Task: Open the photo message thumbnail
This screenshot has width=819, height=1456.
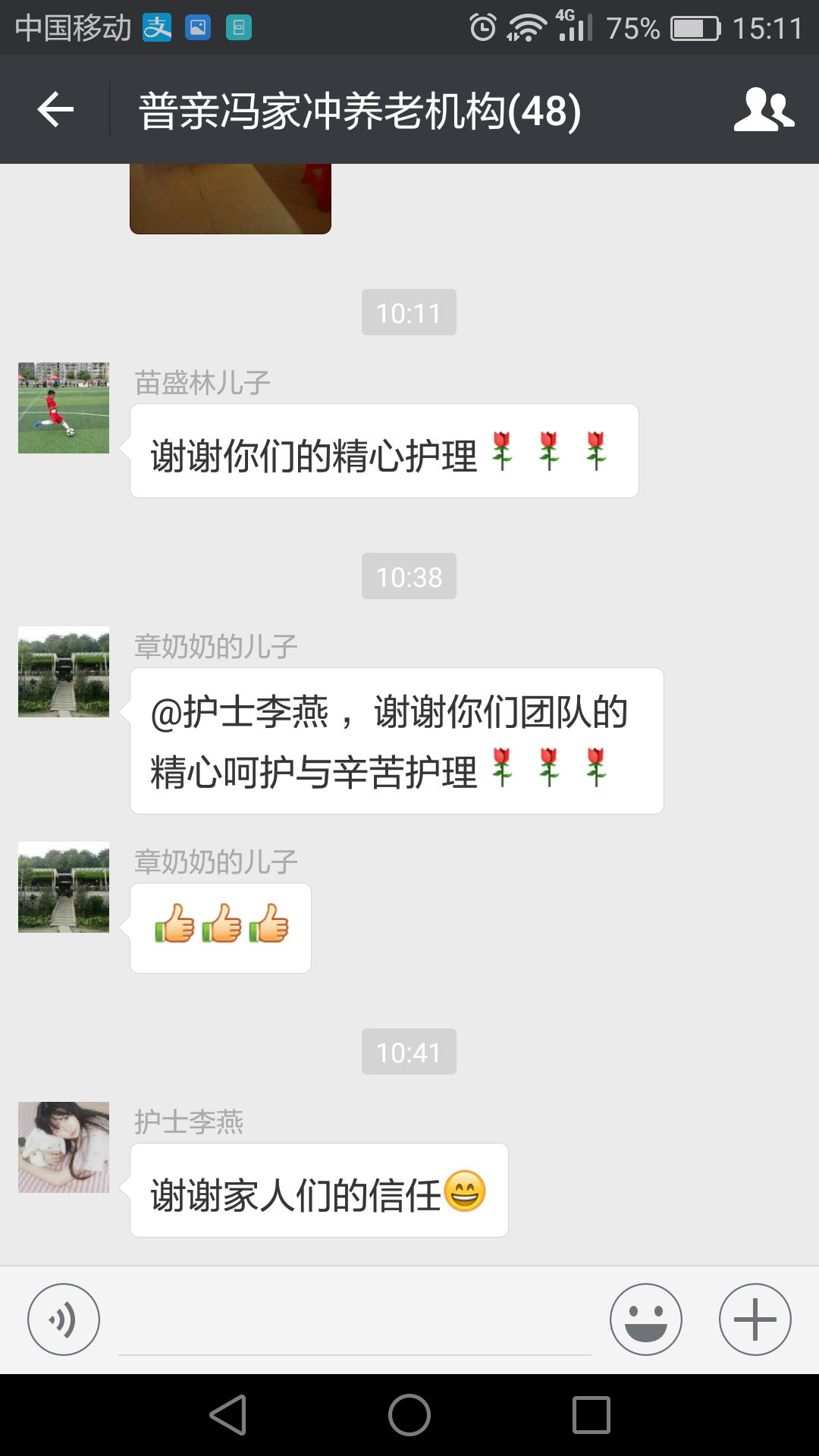Action: tap(231, 199)
